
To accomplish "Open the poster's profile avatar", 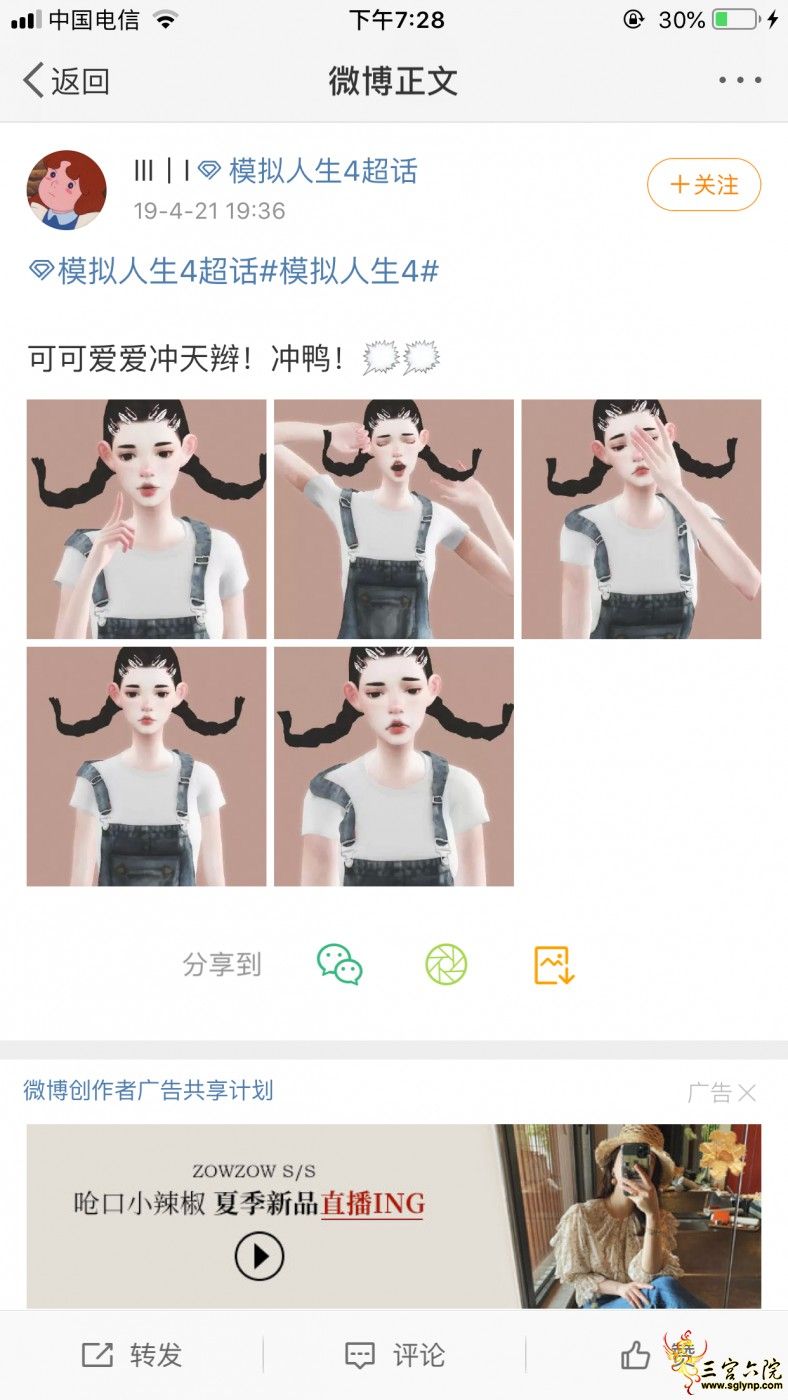I will pyautogui.click(x=66, y=190).
